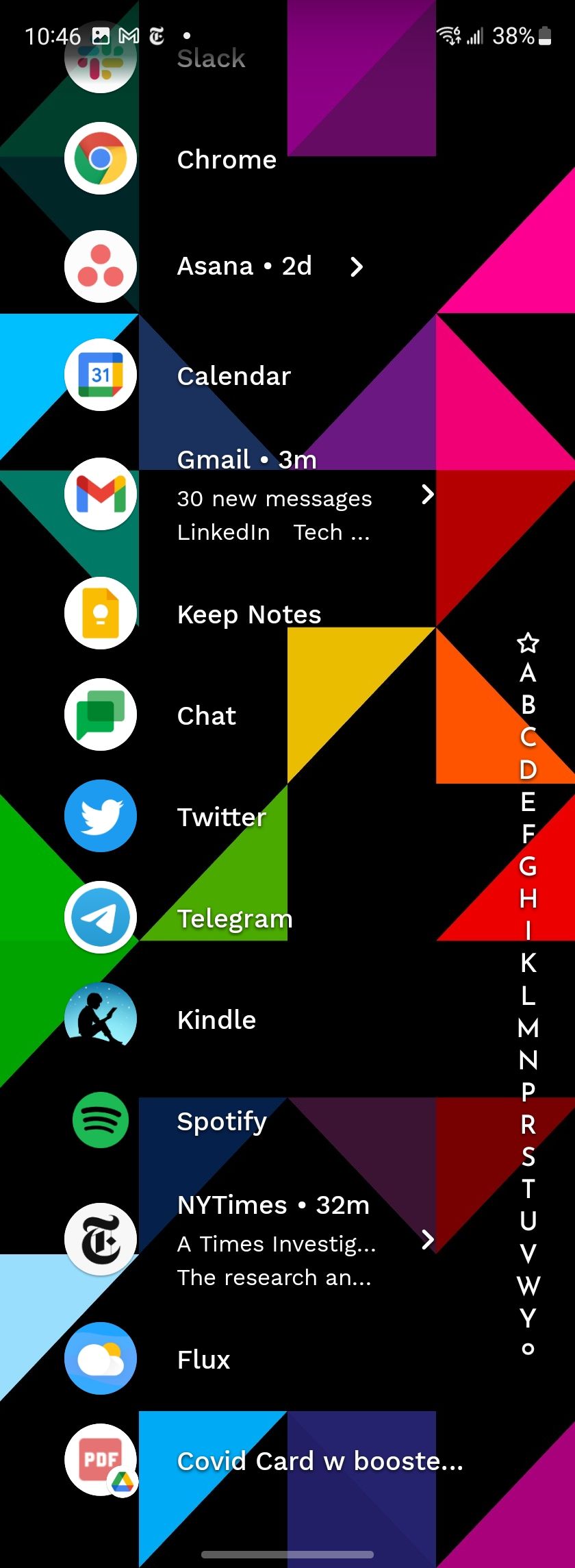
Task: Open the Twitter app icon
Action: [100, 817]
